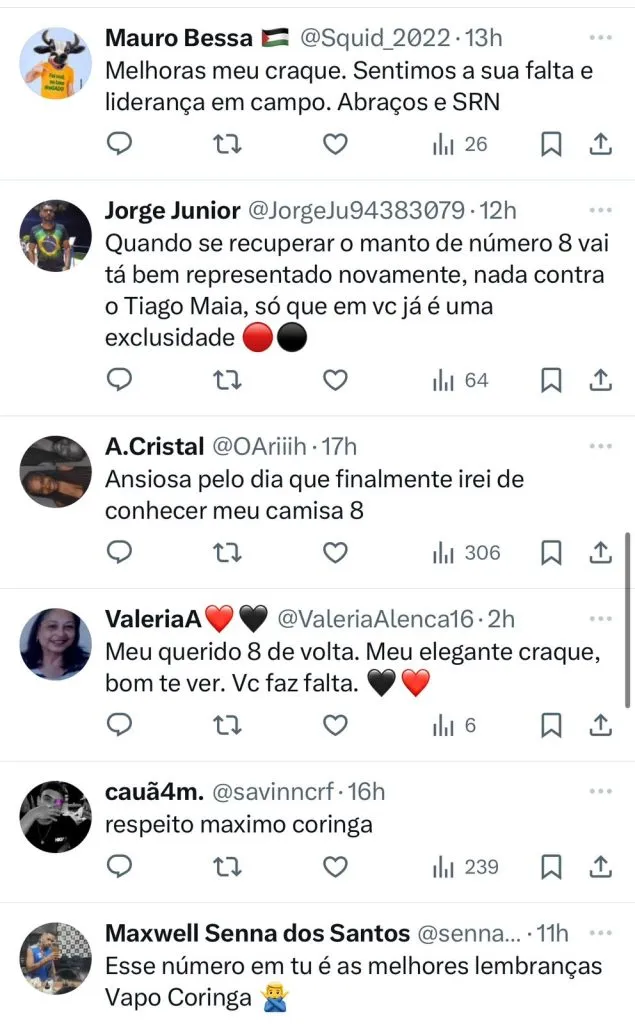Image resolution: width=635 pixels, height=1024 pixels.
Task: Retweet ValeriaA's tweet
Action: pyautogui.click(x=228, y=725)
